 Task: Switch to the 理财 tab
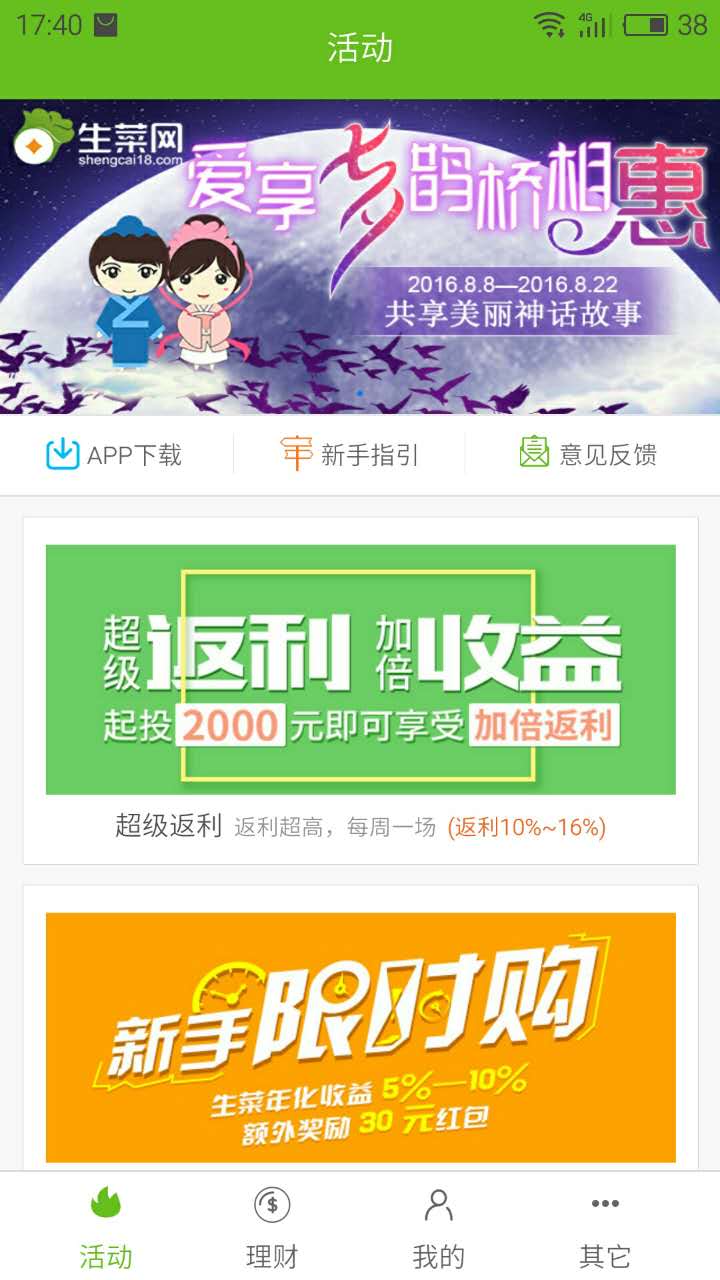(272, 1227)
